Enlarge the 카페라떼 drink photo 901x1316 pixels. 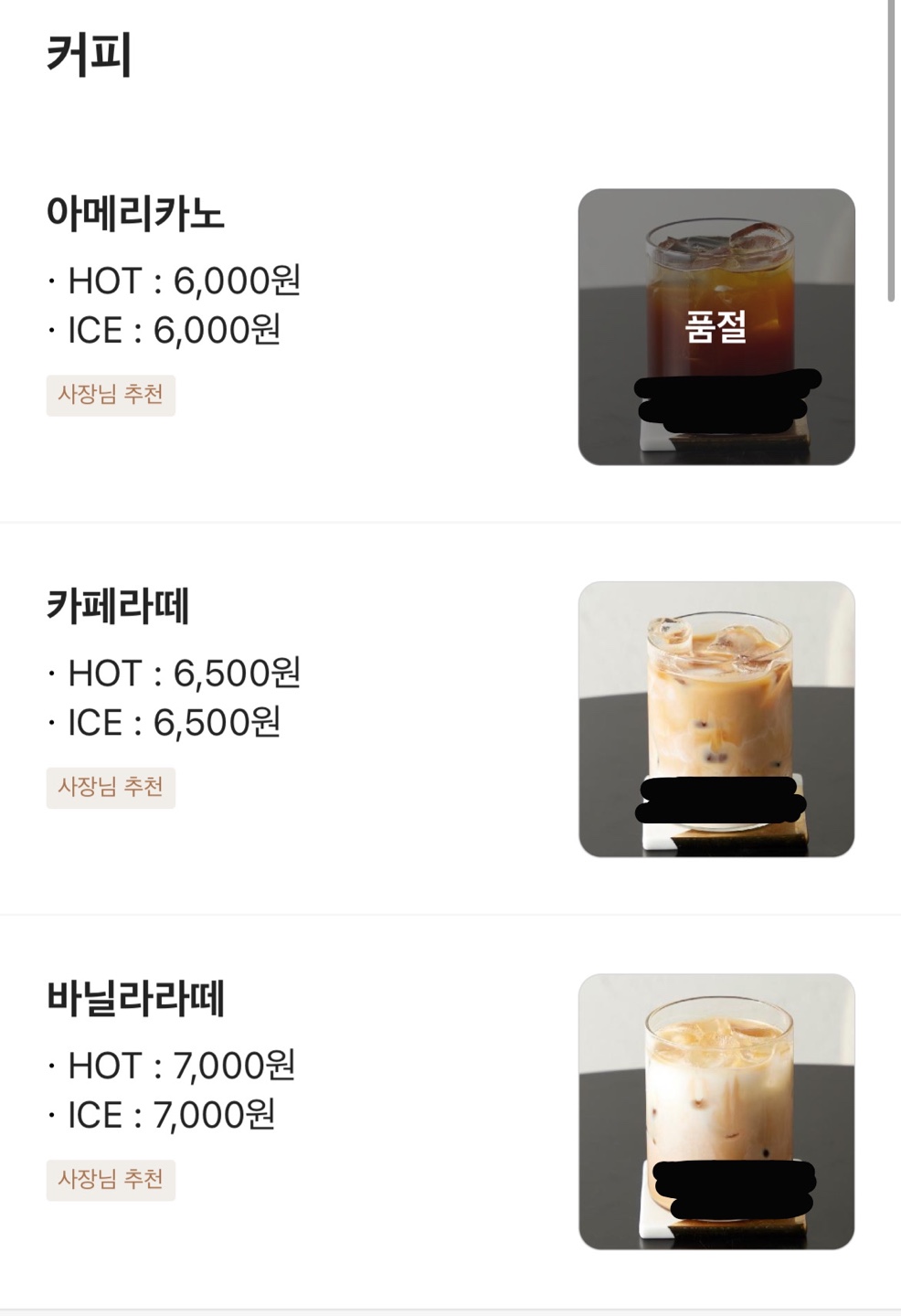(716, 719)
